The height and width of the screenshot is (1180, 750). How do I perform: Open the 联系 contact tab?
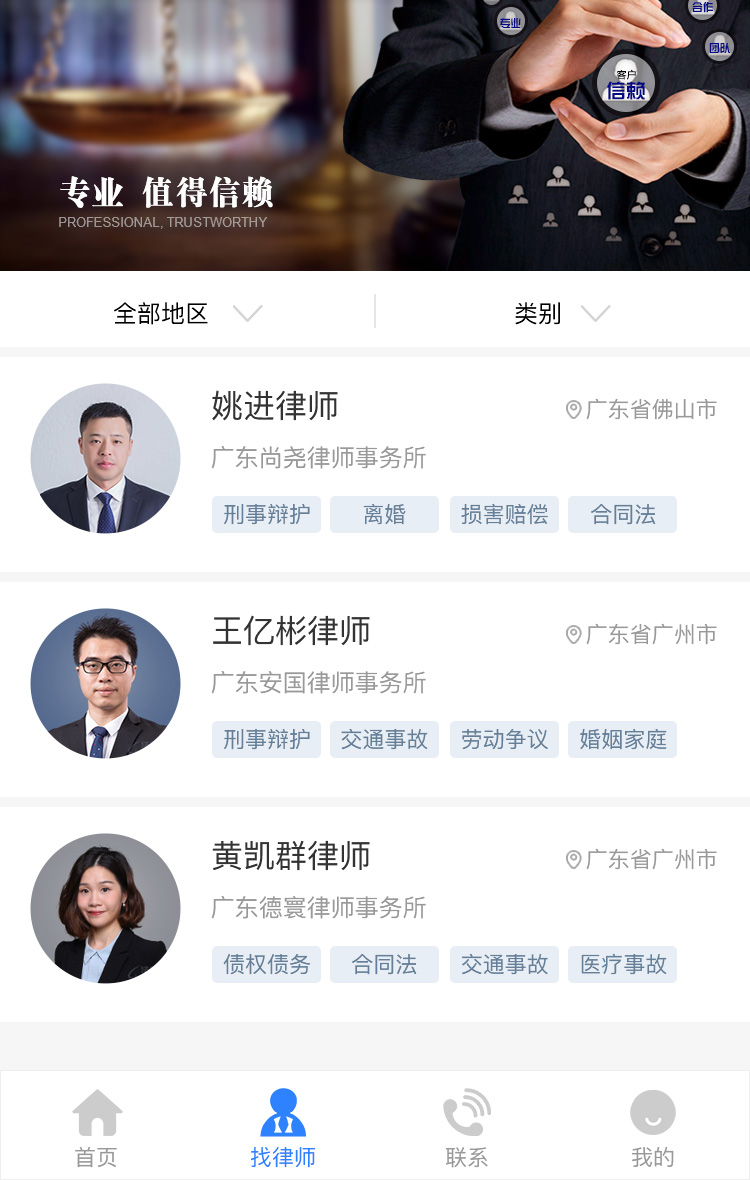467,1127
